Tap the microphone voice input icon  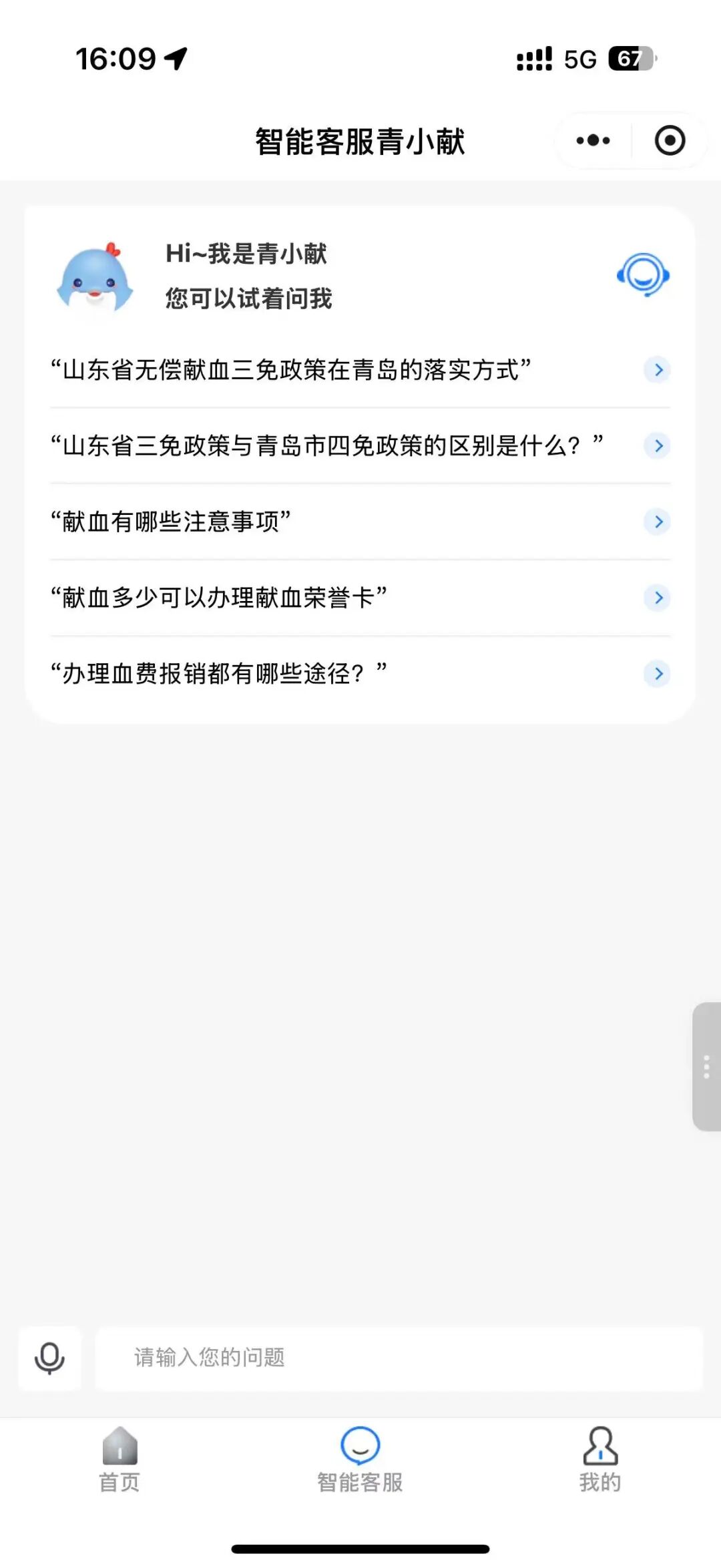point(50,1358)
